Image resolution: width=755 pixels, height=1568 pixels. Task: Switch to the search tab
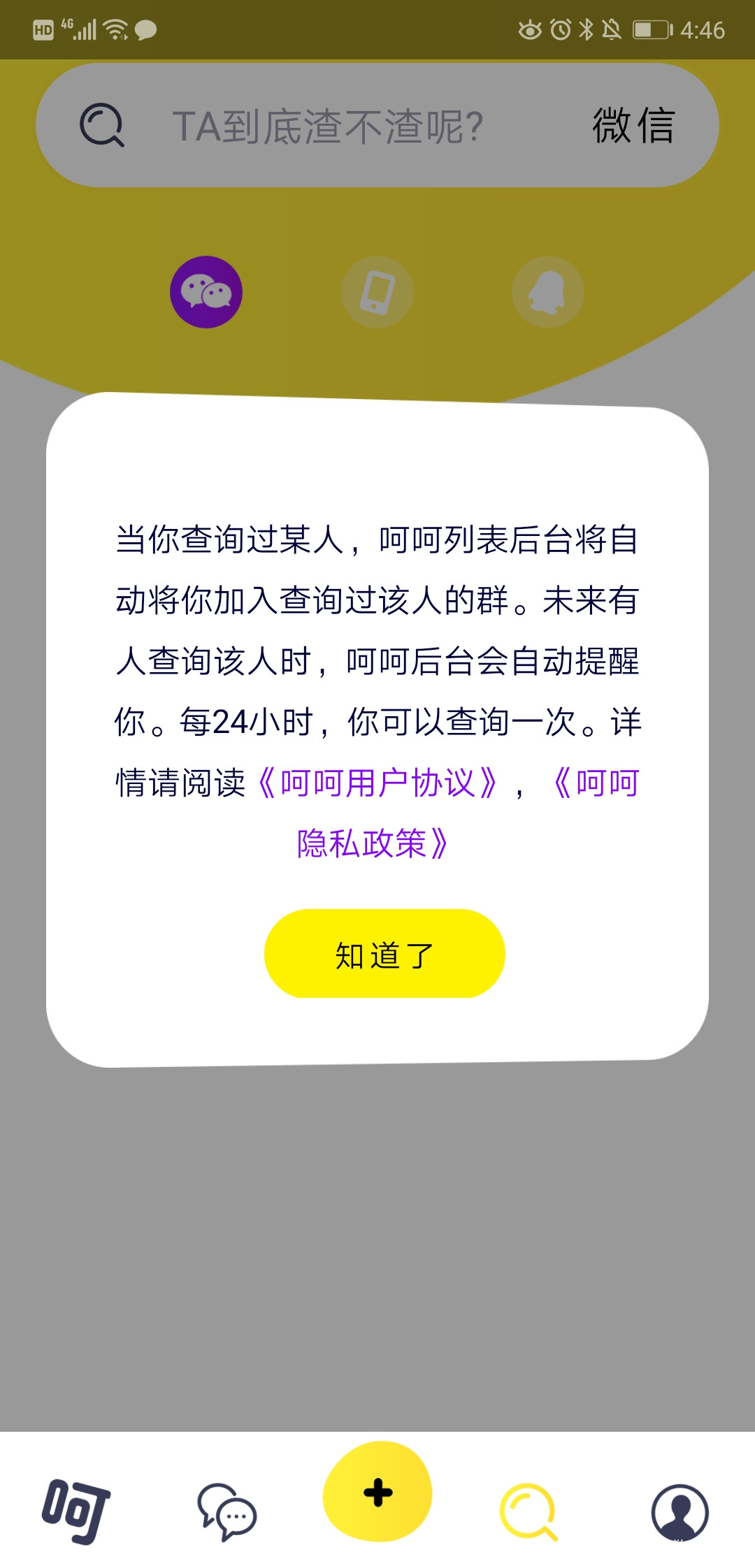pyautogui.click(x=528, y=1511)
